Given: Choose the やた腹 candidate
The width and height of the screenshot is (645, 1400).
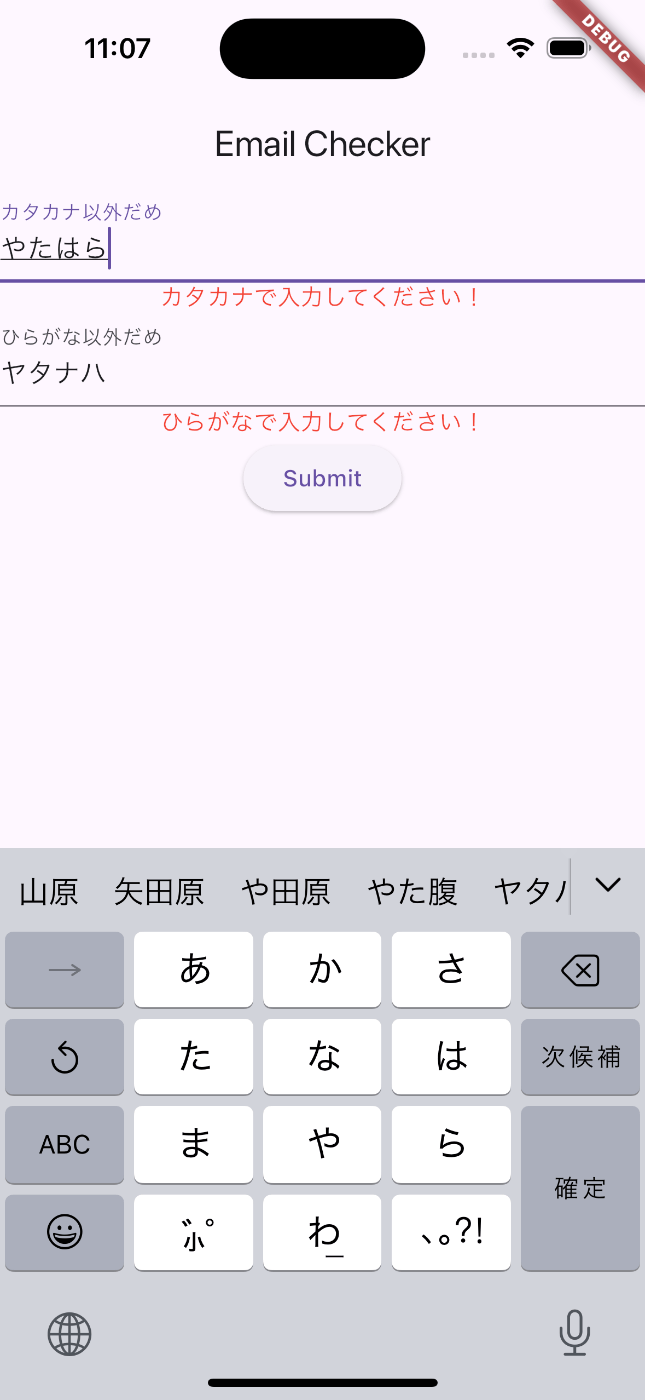Looking at the screenshot, I should (413, 890).
